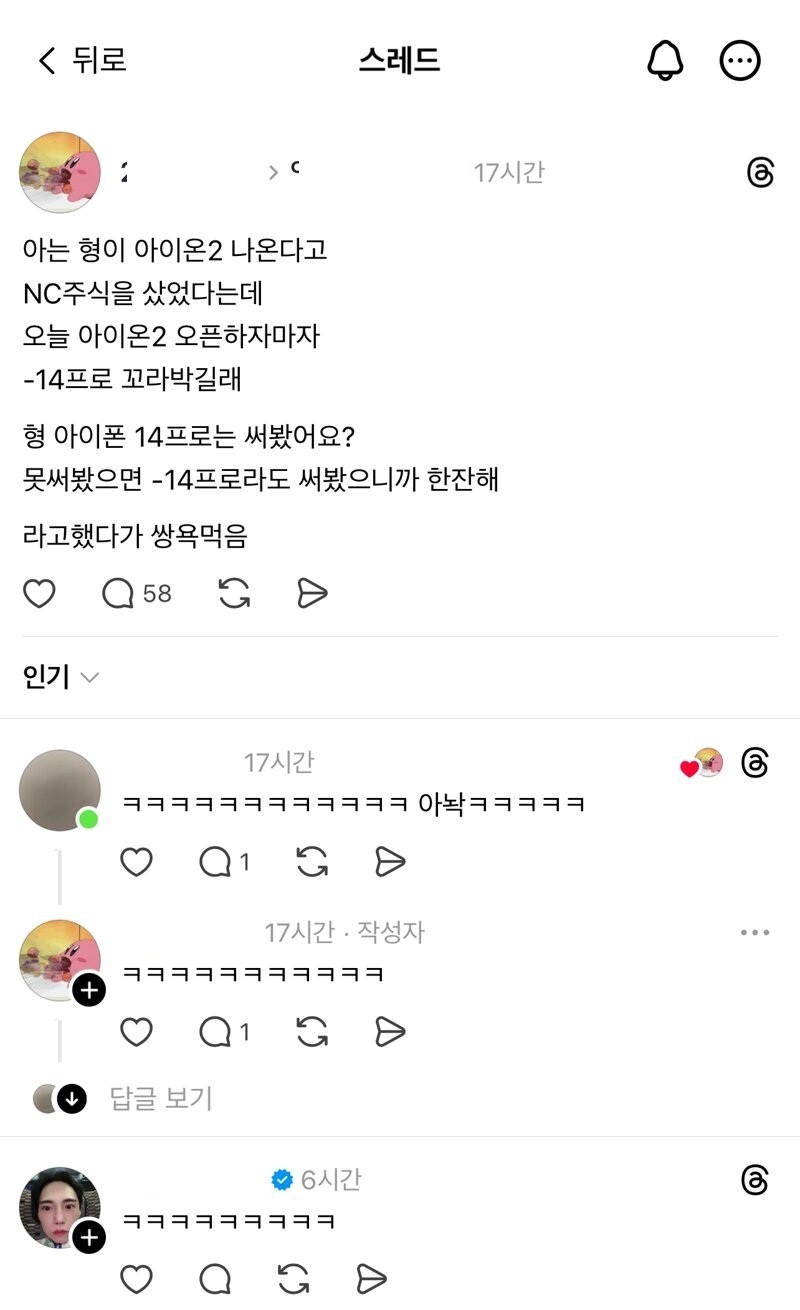
Task: Repost the 아놔 comment
Action: point(312,861)
